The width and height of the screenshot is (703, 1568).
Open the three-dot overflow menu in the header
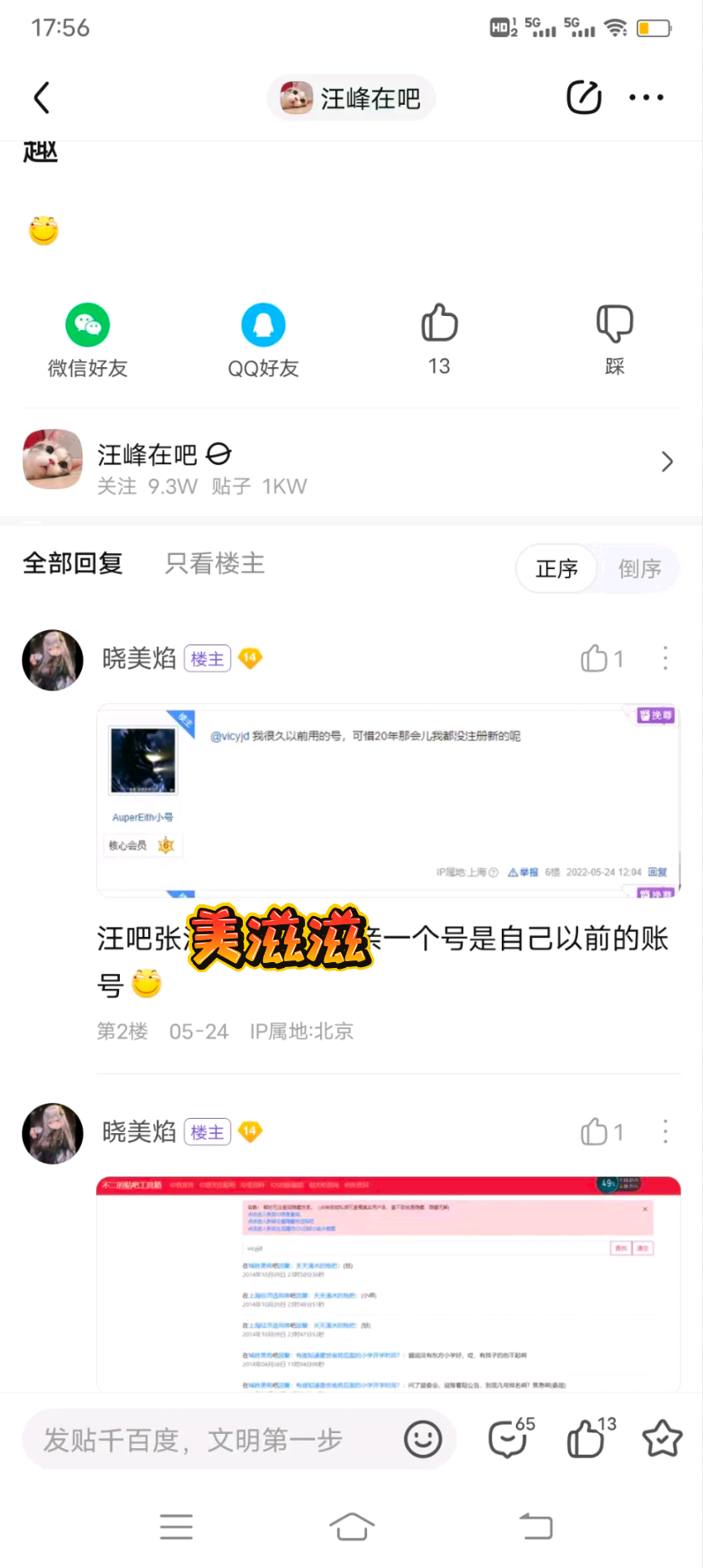point(646,98)
